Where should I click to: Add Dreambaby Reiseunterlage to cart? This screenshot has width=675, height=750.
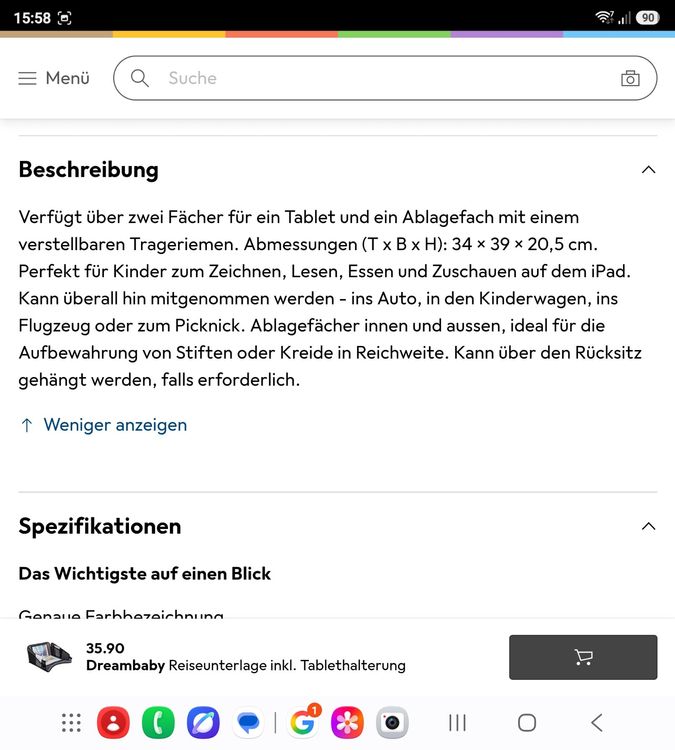point(583,657)
